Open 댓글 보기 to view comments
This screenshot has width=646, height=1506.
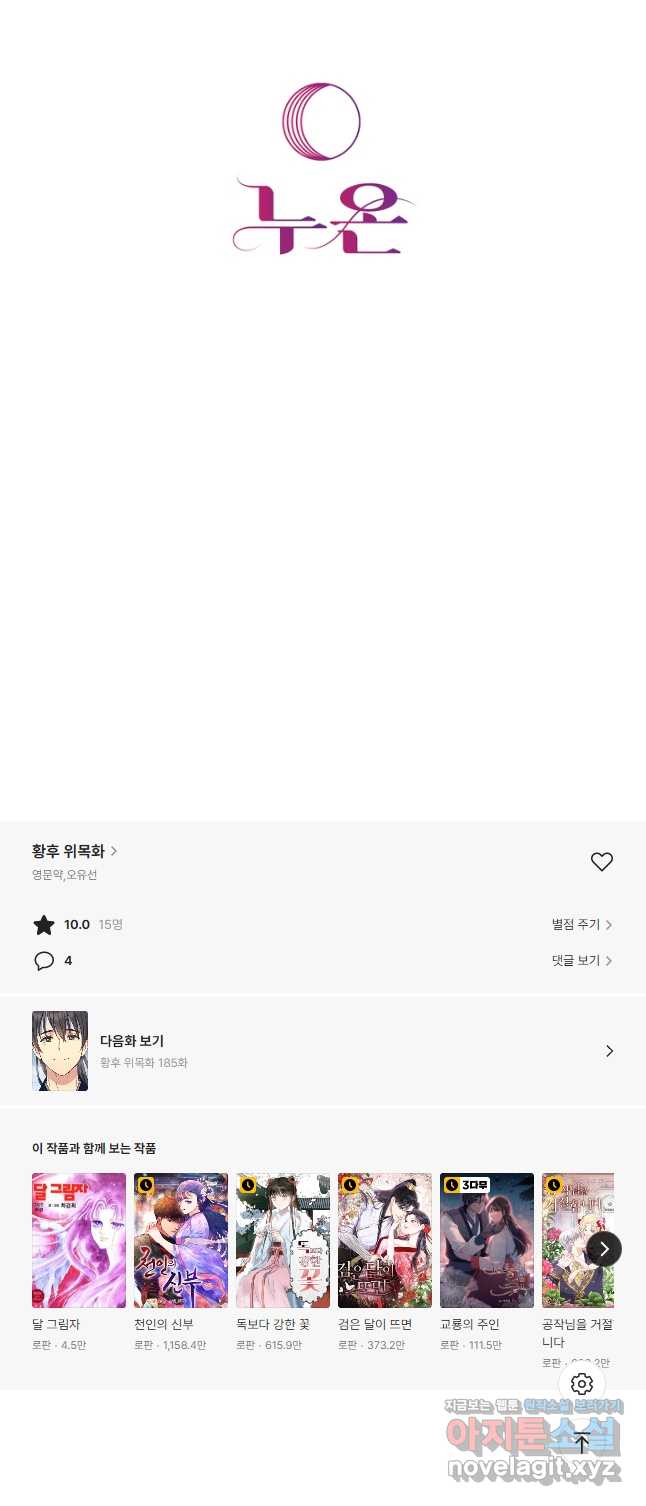pos(582,961)
